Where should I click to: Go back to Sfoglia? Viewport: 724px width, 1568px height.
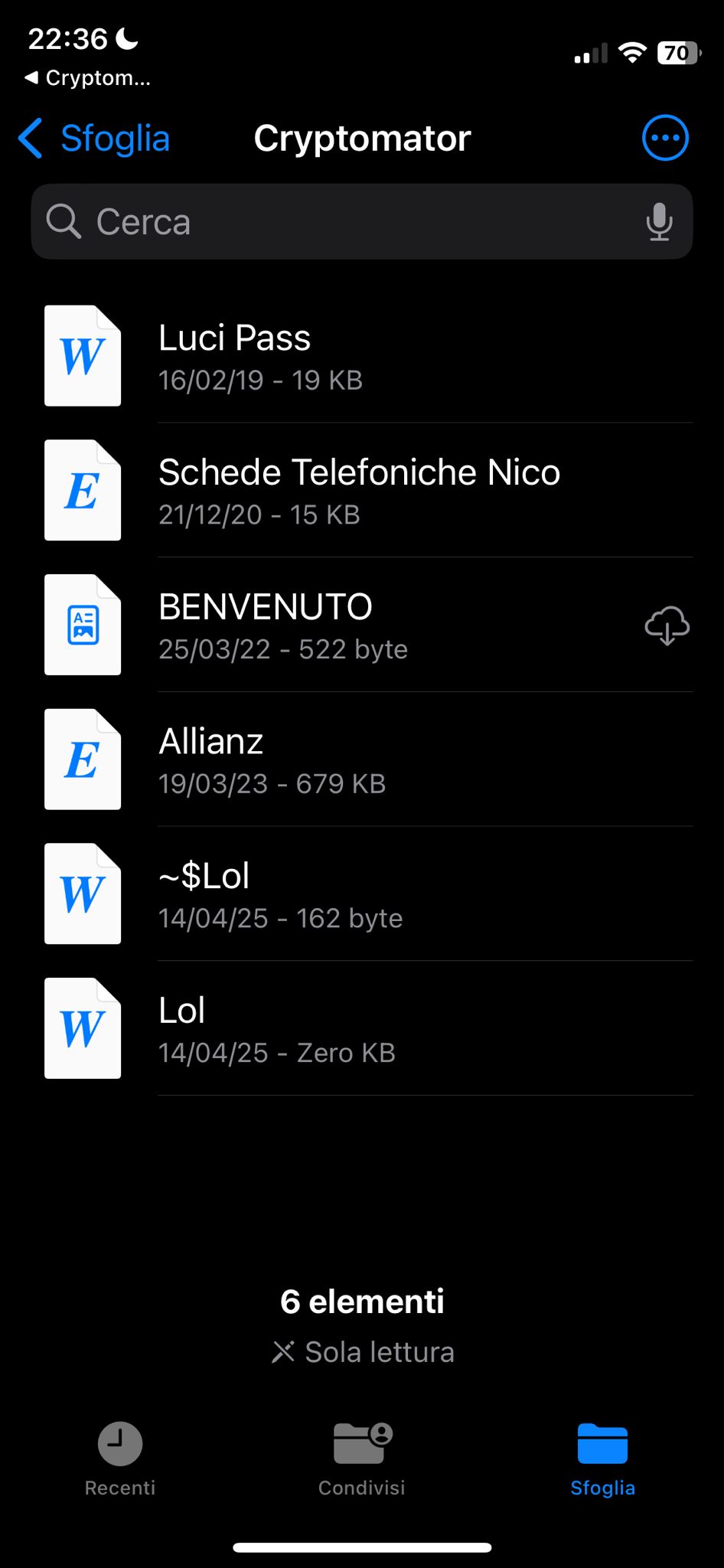click(x=93, y=139)
